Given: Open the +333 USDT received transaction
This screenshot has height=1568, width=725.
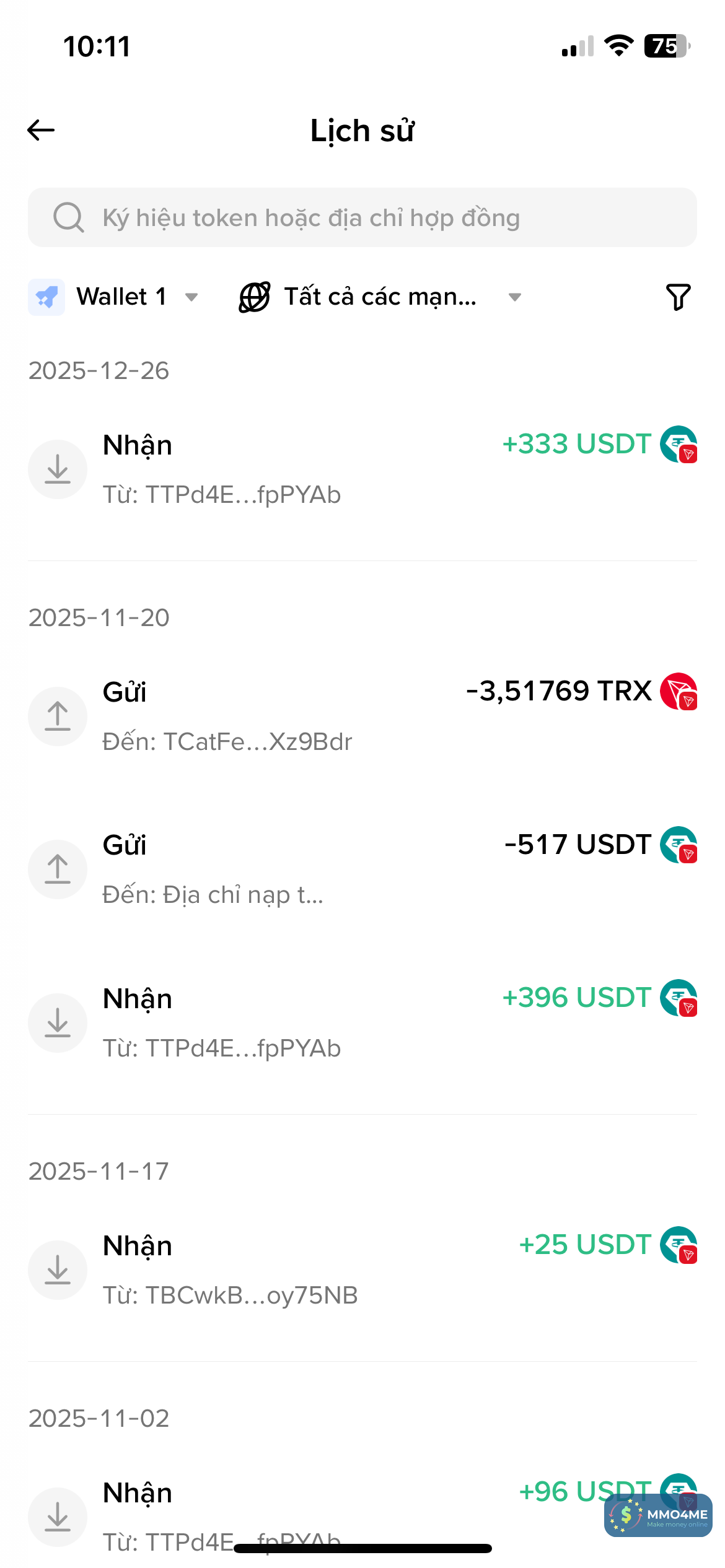Looking at the screenshot, I should pyautogui.click(x=362, y=469).
